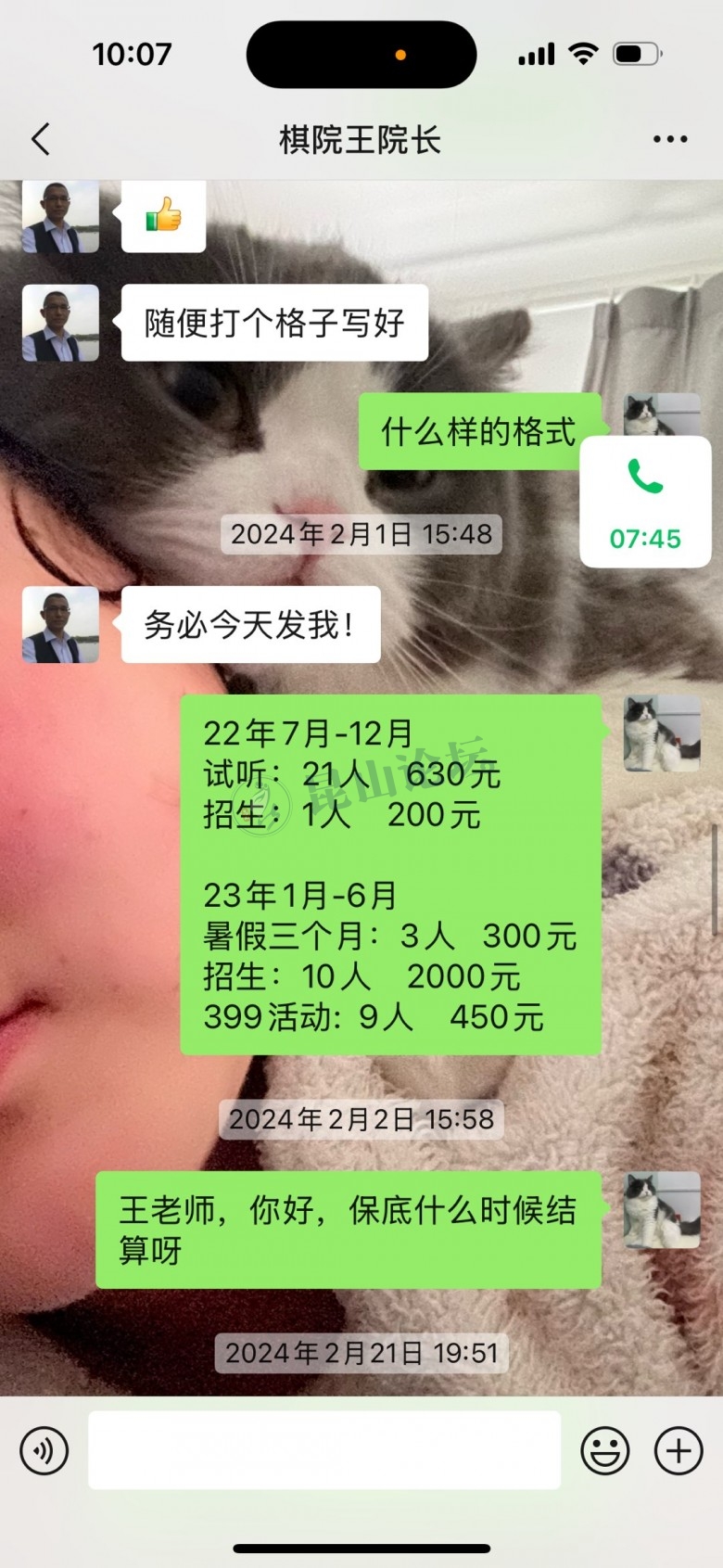Return to the ongoing call 07:45
The height and width of the screenshot is (1568, 723).
click(x=645, y=502)
